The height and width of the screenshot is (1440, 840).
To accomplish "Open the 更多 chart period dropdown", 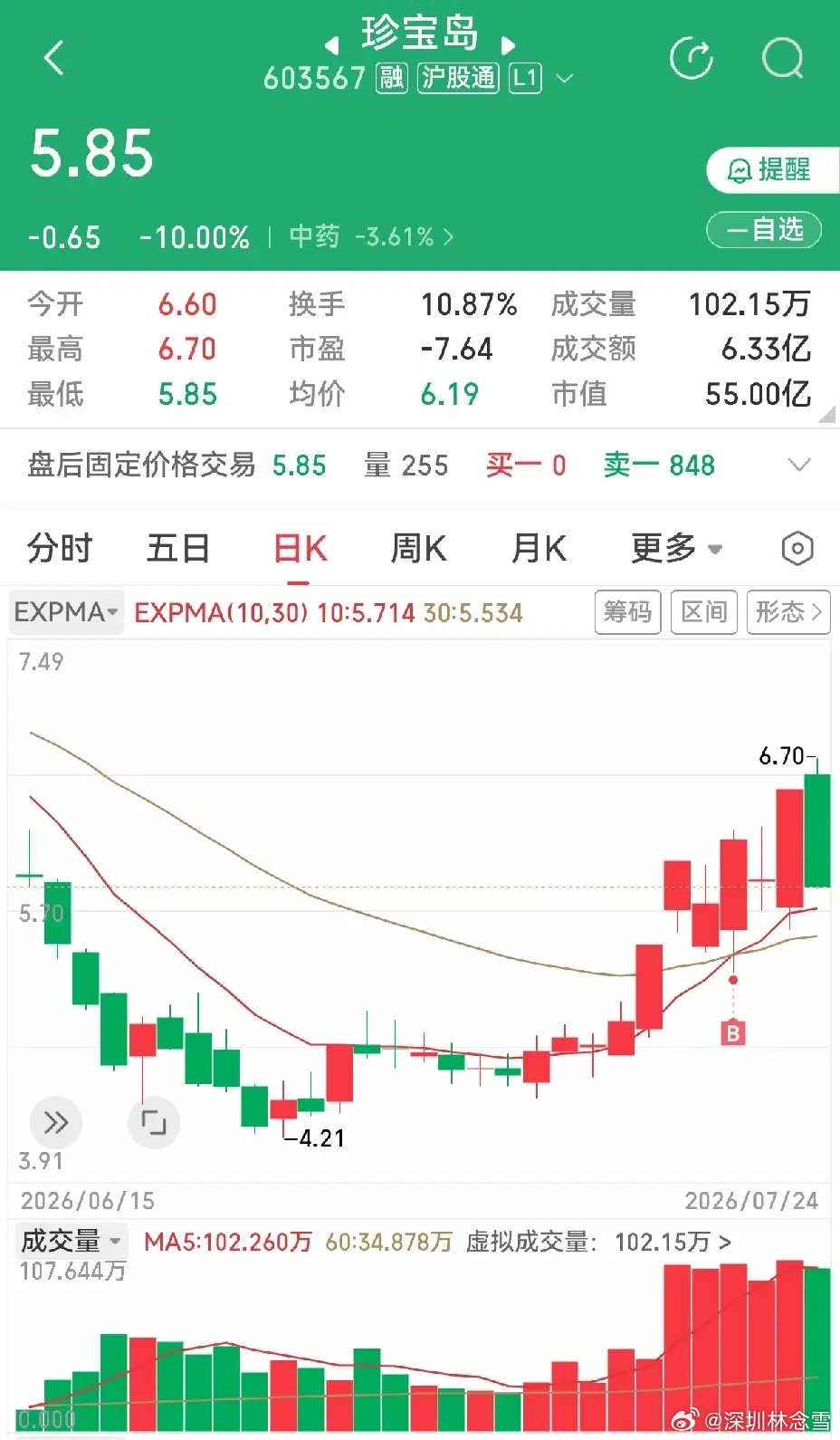I will (x=676, y=549).
